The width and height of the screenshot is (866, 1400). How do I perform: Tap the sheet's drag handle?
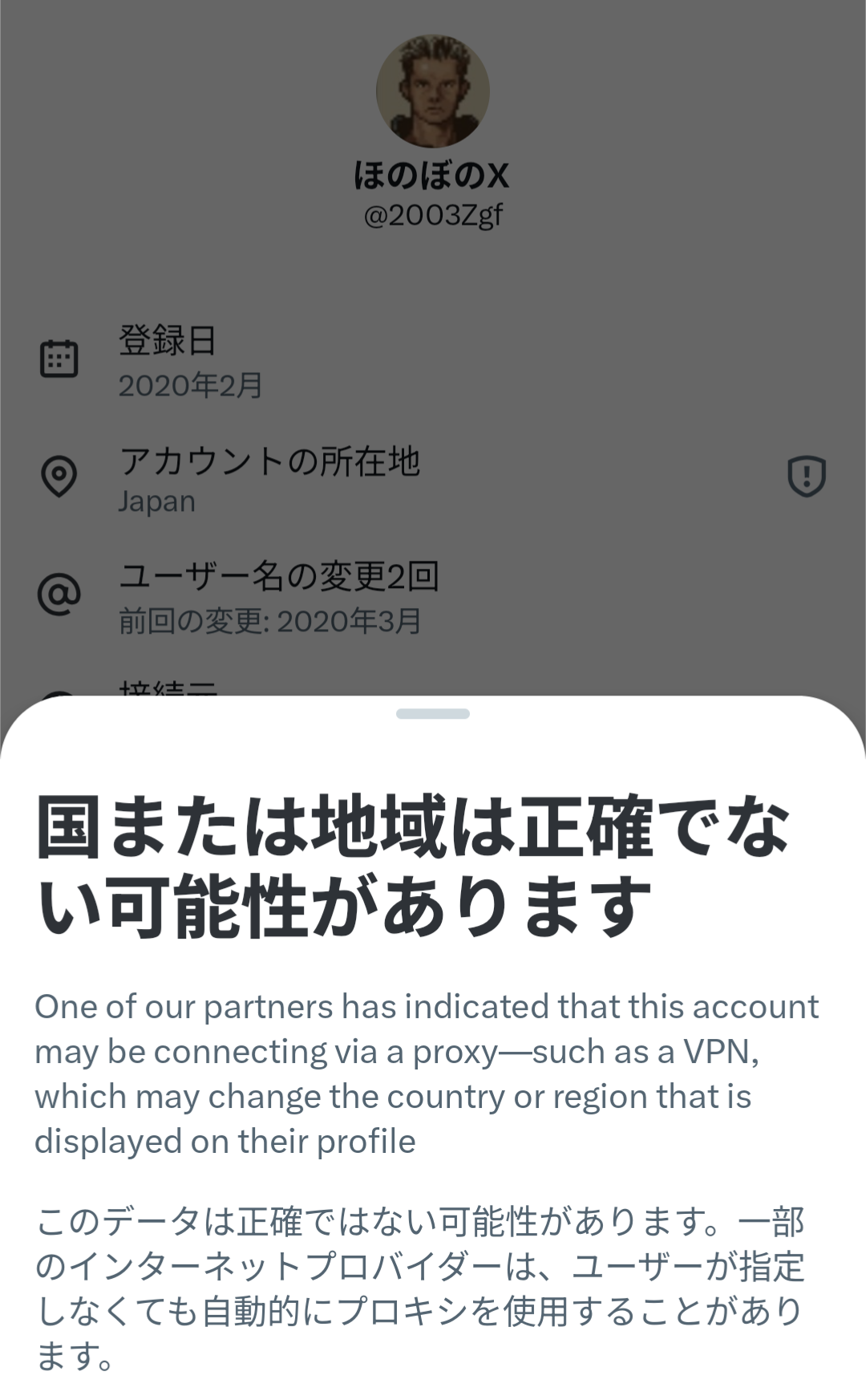coord(433,713)
